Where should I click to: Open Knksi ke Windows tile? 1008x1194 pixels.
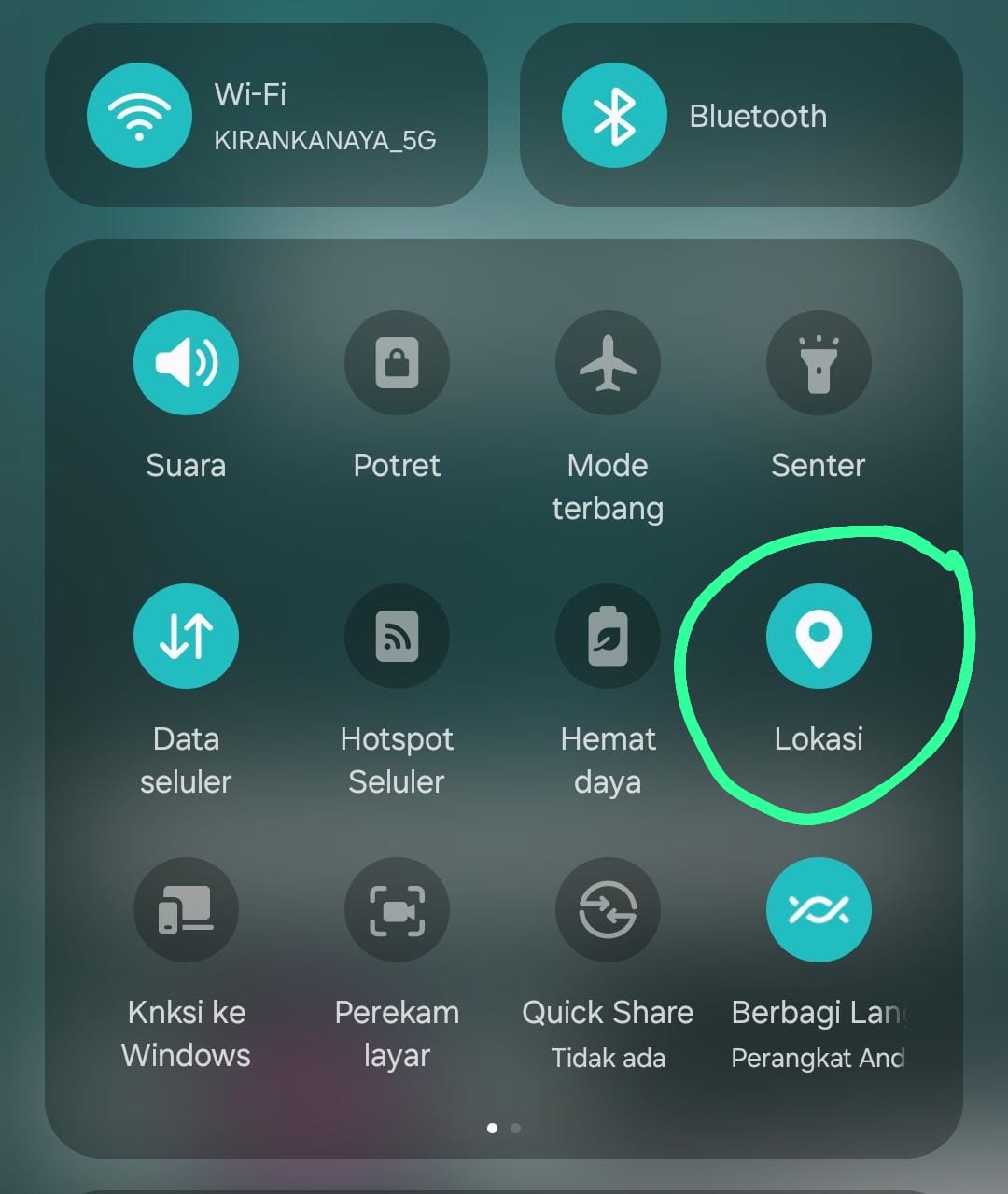pyautogui.click(x=186, y=909)
